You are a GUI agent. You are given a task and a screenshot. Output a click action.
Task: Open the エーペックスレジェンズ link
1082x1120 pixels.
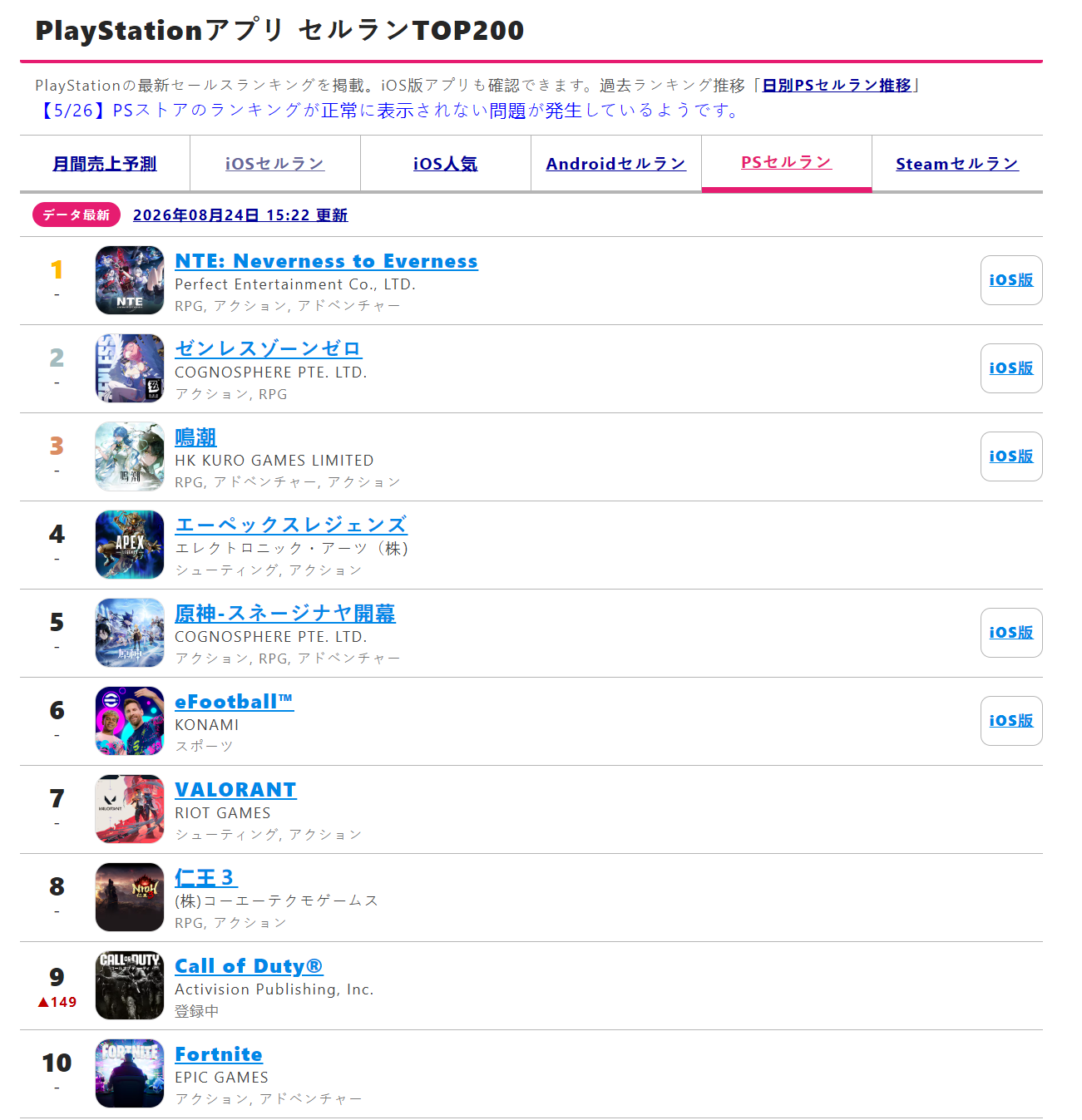(x=291, y=525)
